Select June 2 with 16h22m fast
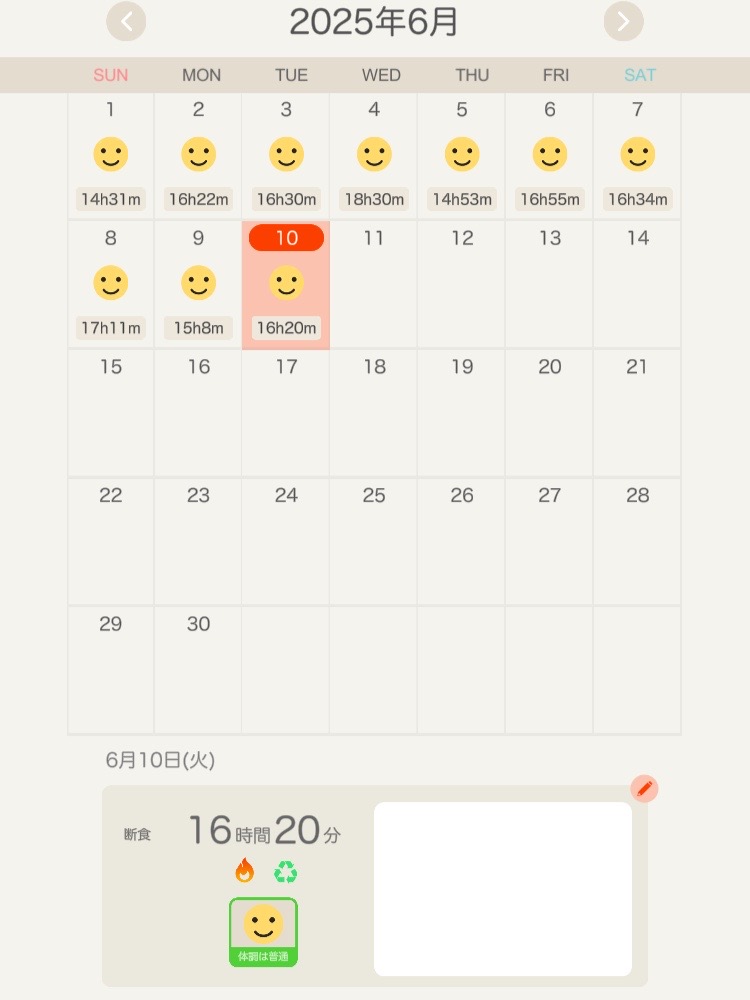 198,156
